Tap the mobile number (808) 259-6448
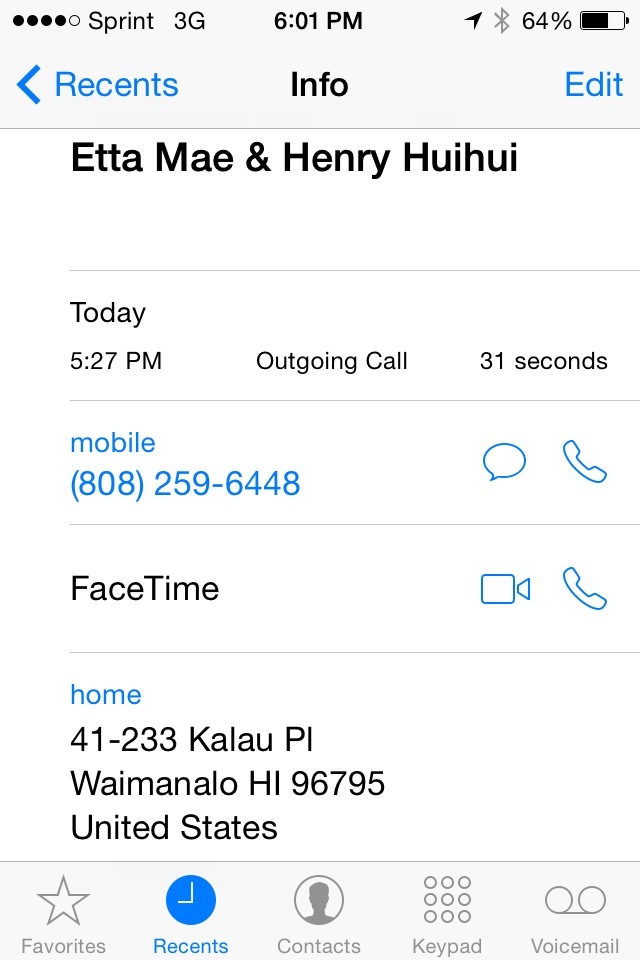The height and width of the screenshot is (960, 640). coord(185,484)
